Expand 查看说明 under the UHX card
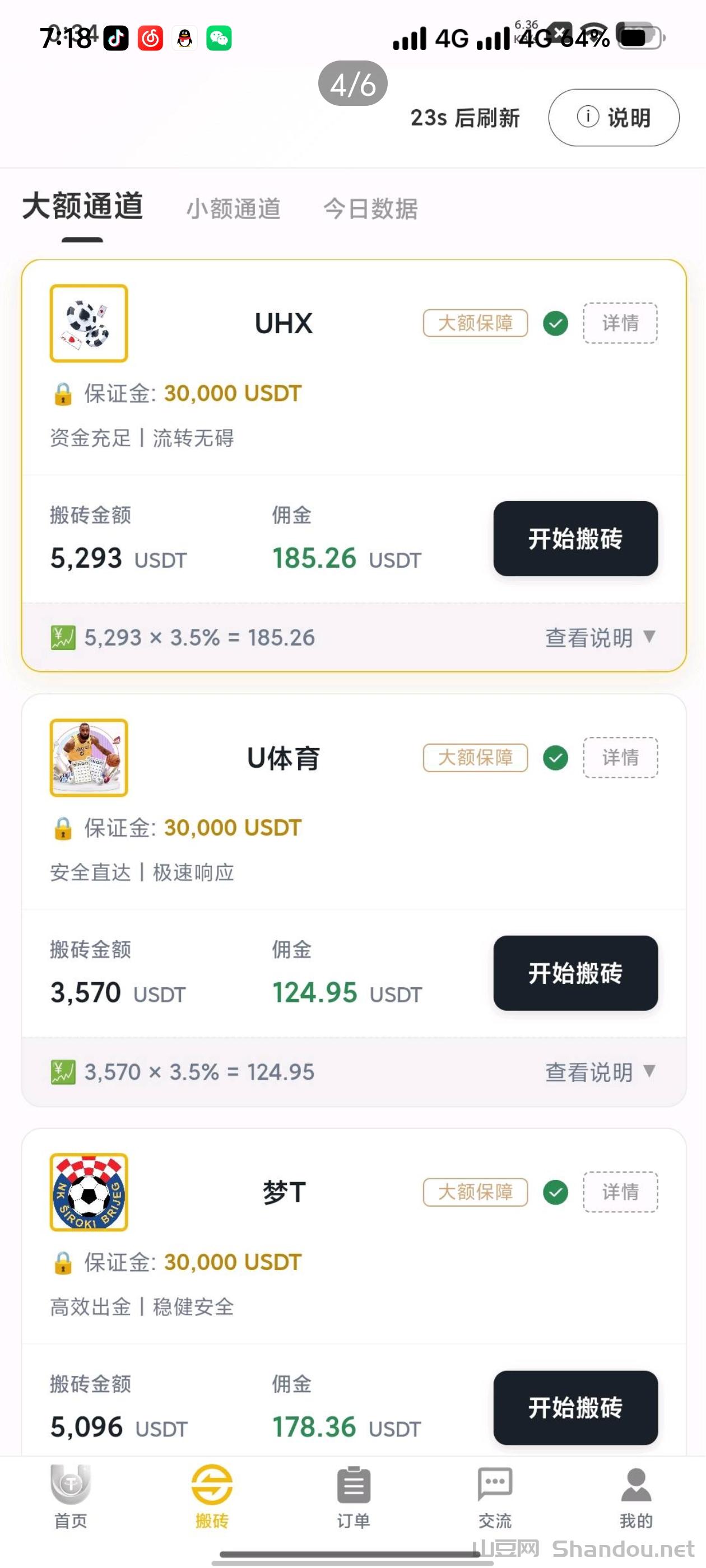The image size is (706, 1568). [x=600, y=638]
